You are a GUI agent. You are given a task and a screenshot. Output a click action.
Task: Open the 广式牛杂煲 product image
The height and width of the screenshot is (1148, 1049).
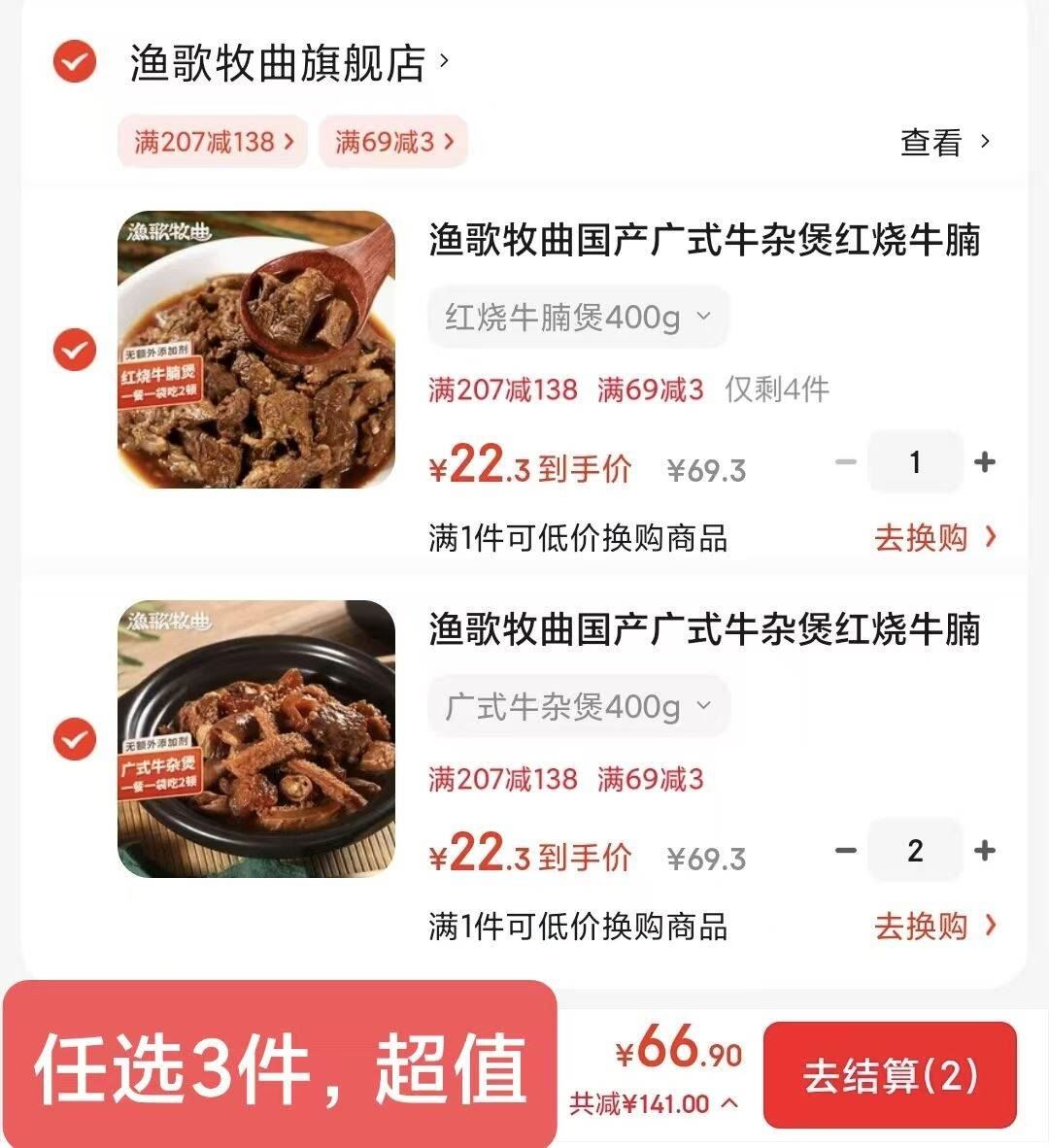[256, 739]
